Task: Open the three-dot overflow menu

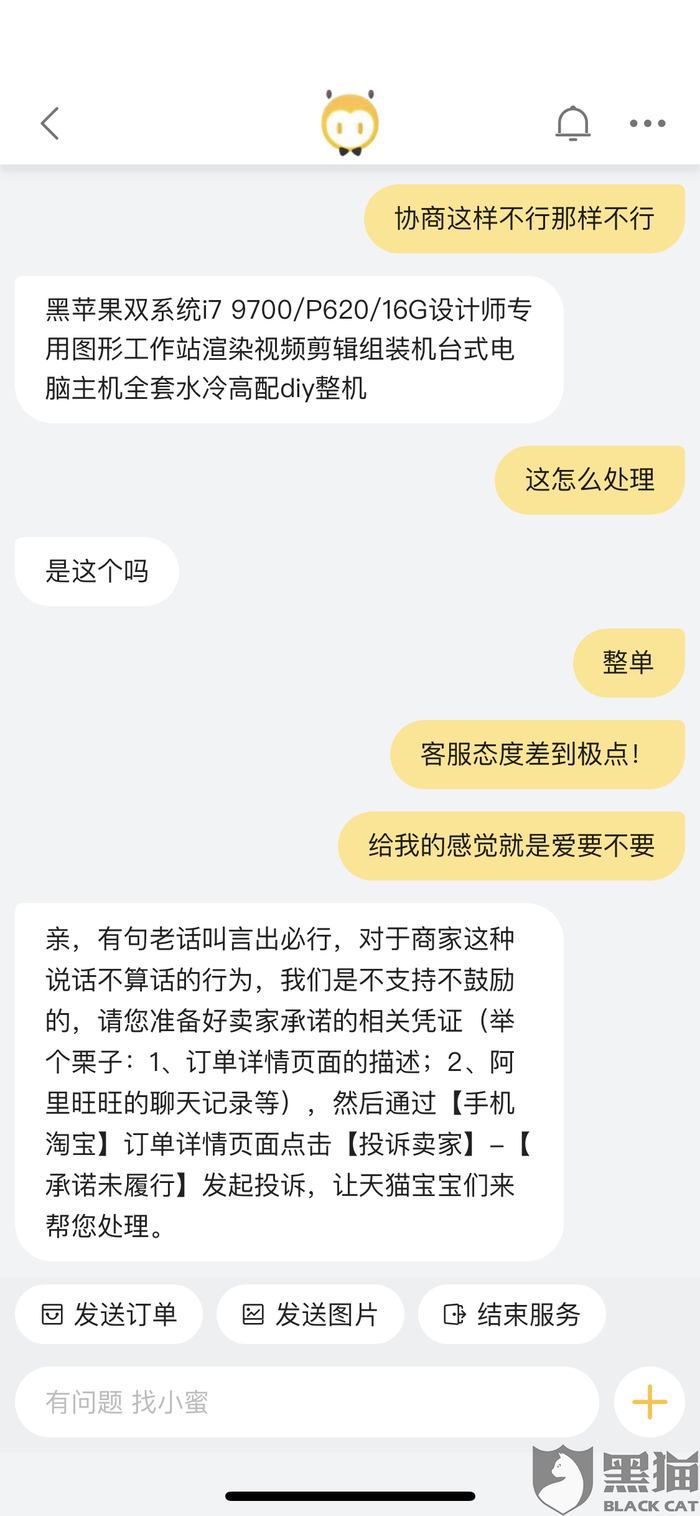Action: [647, 124]
